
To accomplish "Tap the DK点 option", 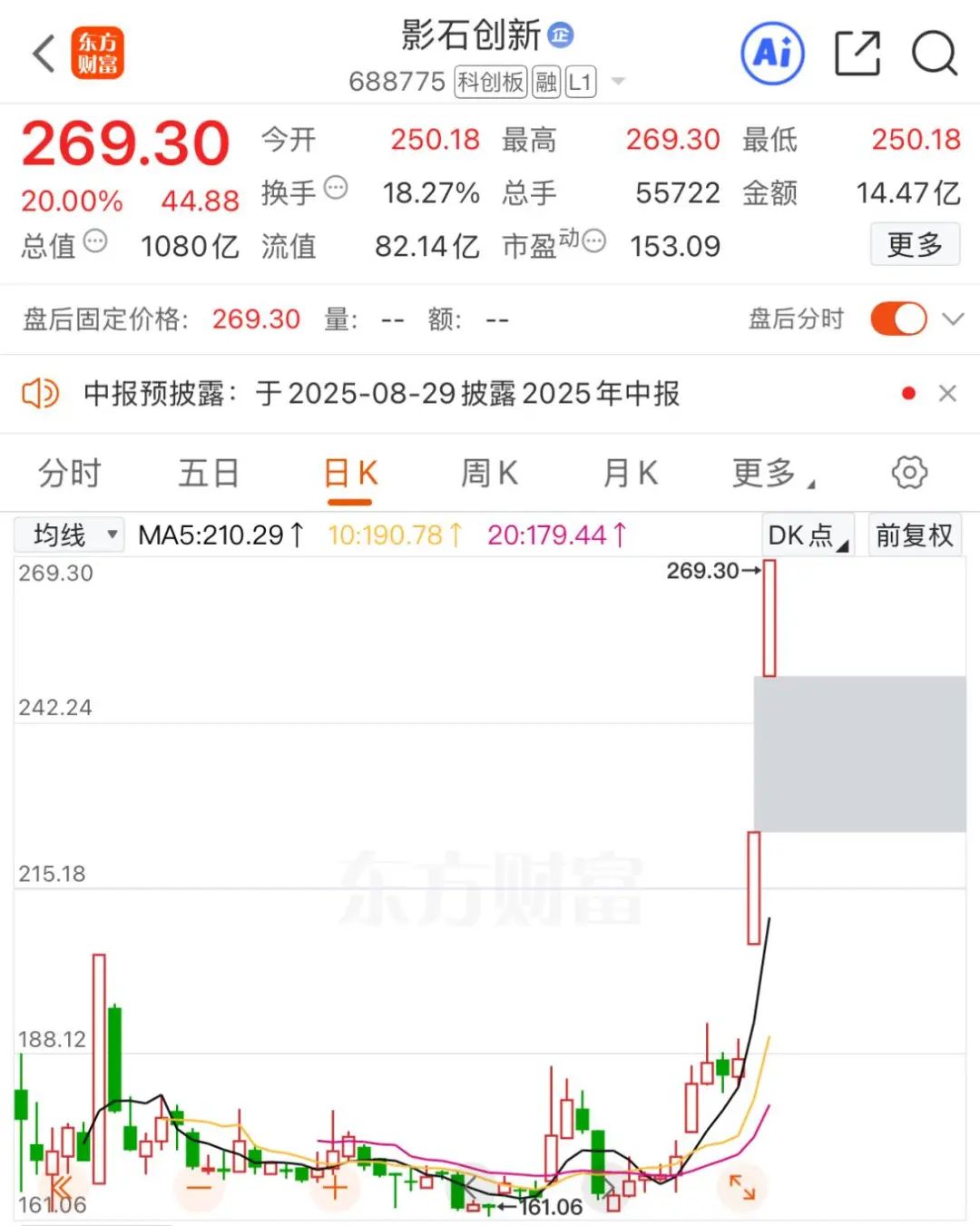I will 808,535.
